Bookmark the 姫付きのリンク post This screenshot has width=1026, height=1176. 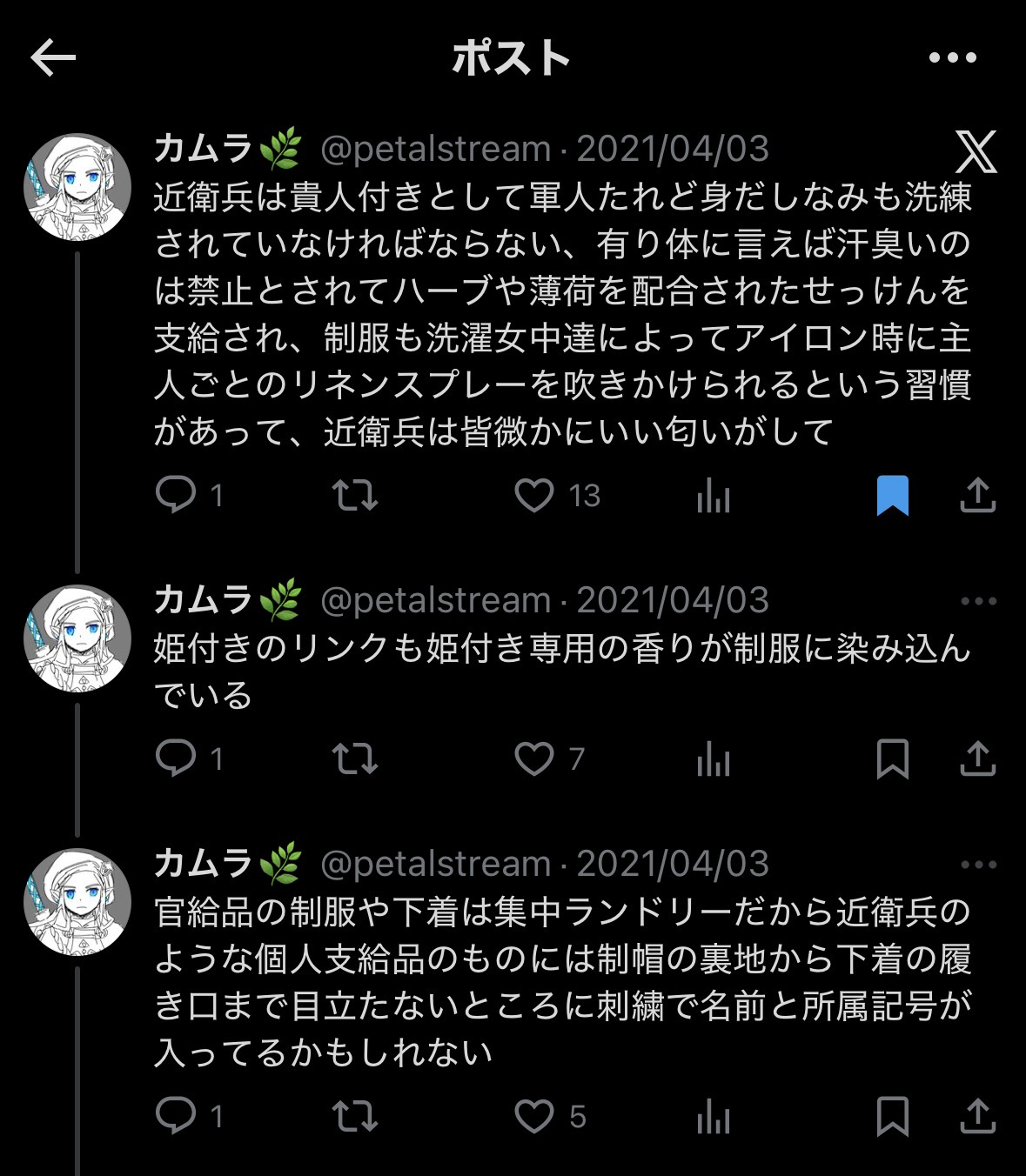[x=892, y=759]
